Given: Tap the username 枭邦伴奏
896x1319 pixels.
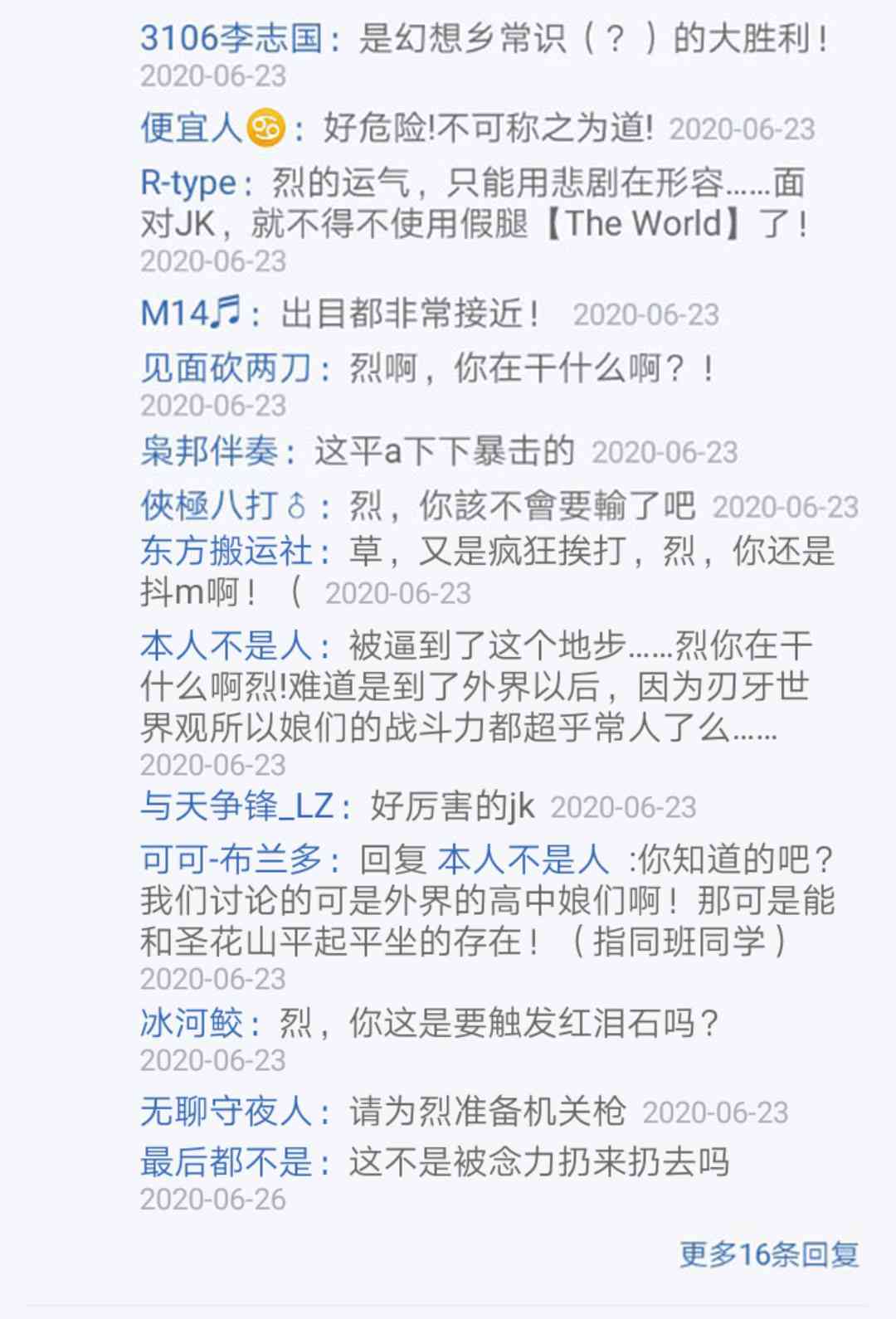Looking at the screenshot, I should [x=209, y=451].
